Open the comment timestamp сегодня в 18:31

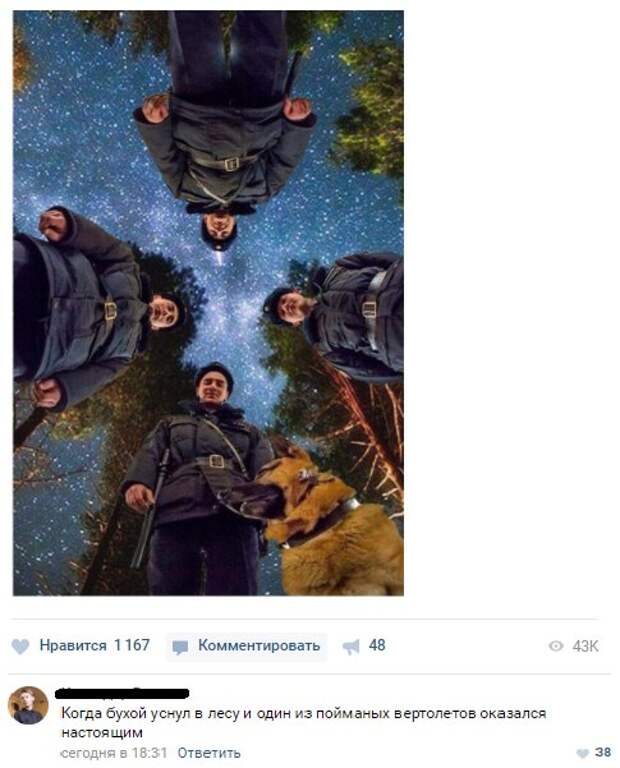[114, 753]
